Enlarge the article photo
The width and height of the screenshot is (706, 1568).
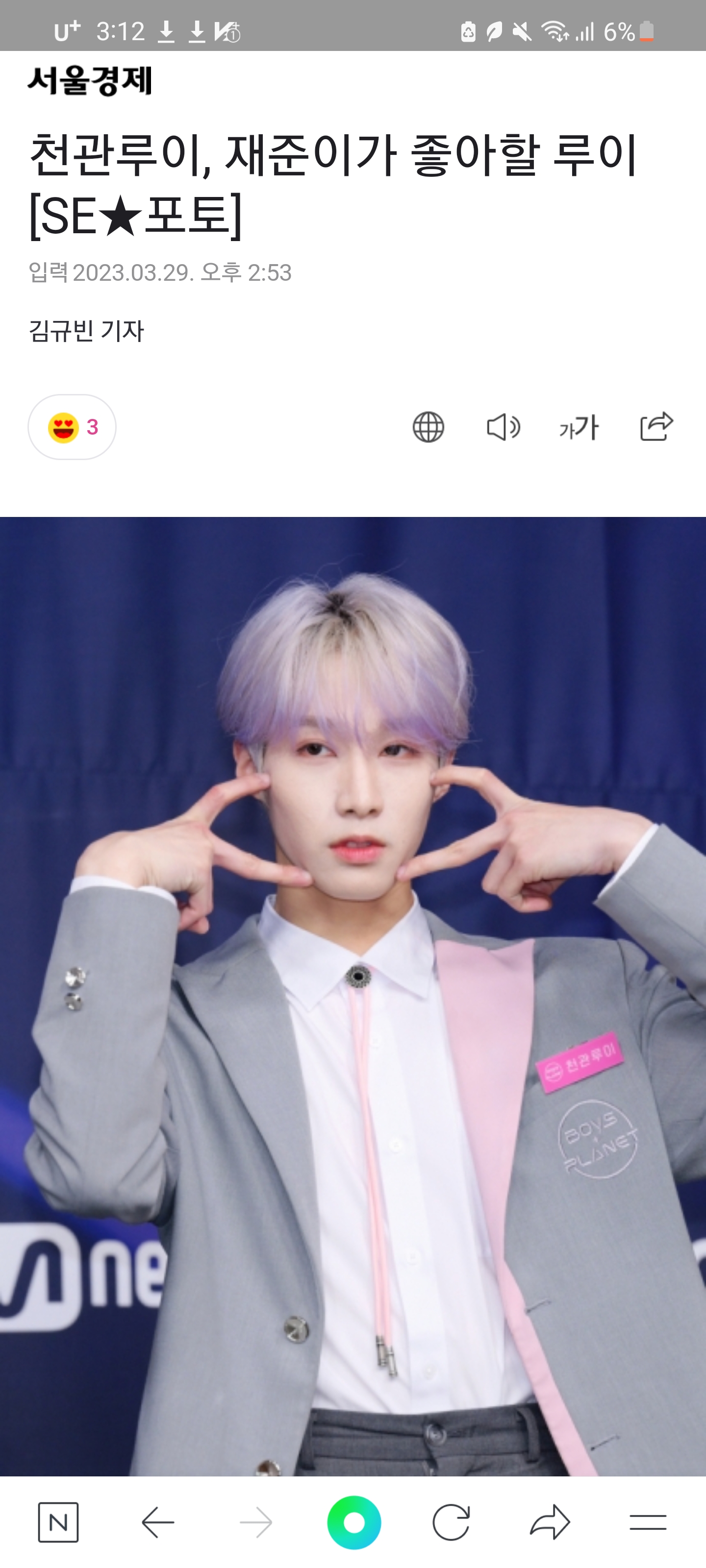point(353,996)
